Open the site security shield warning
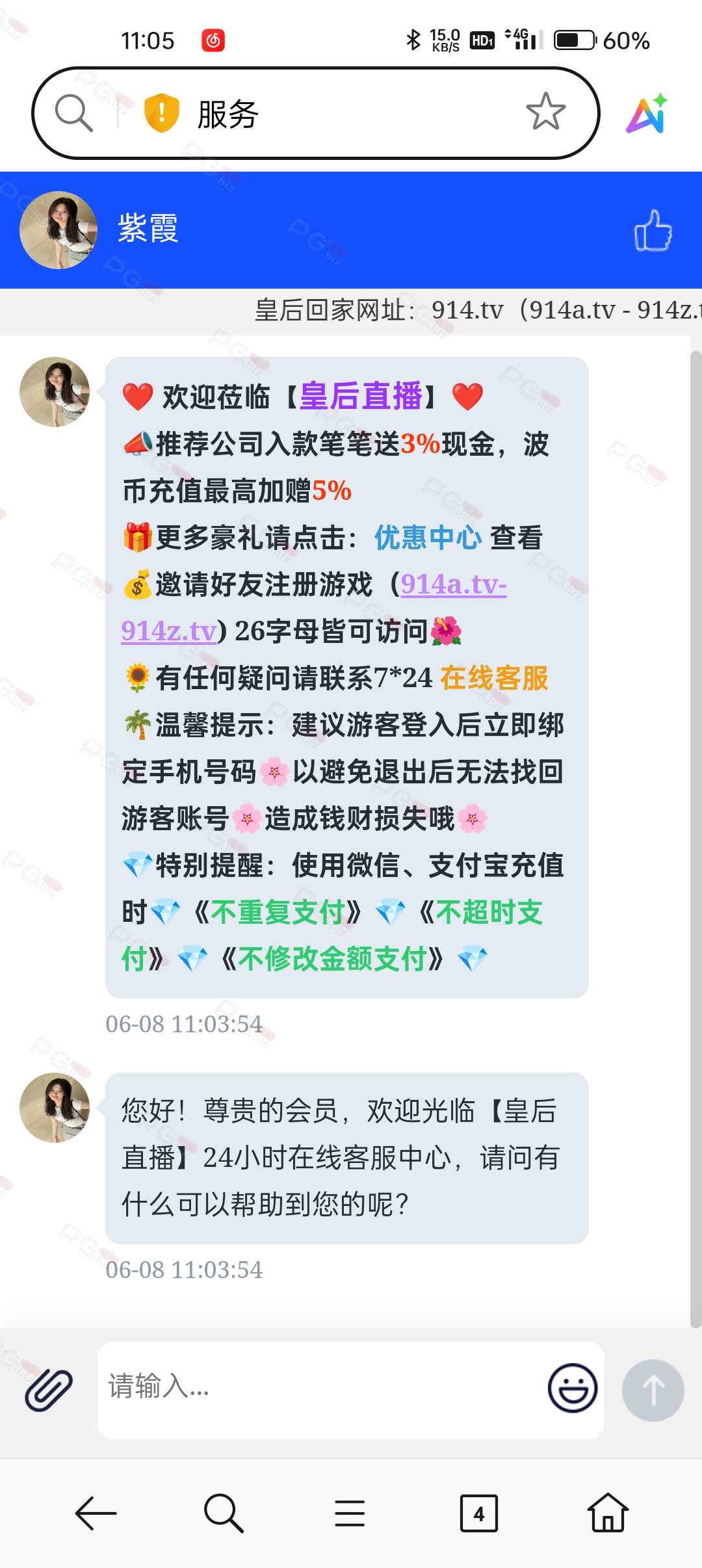The height and width of the screenshot is (1568, 702). coord(161,112)
